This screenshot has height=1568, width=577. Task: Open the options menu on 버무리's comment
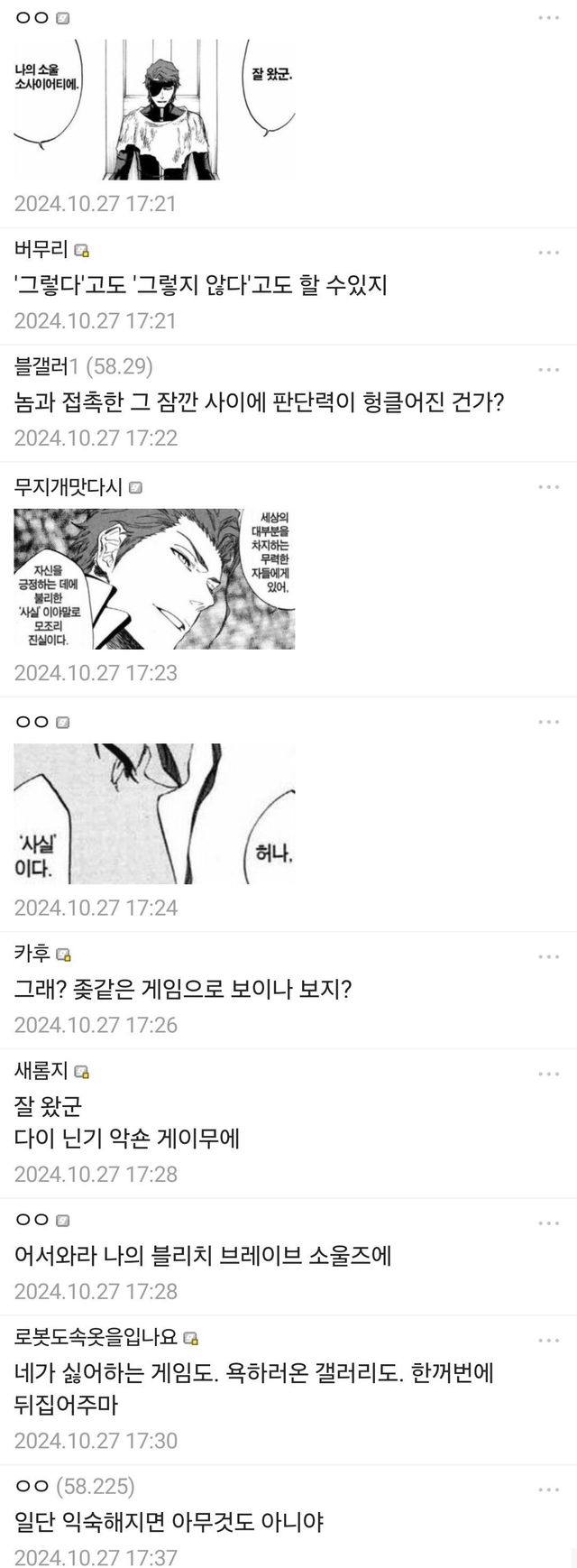pyautogui.click(x=548, y=253)
